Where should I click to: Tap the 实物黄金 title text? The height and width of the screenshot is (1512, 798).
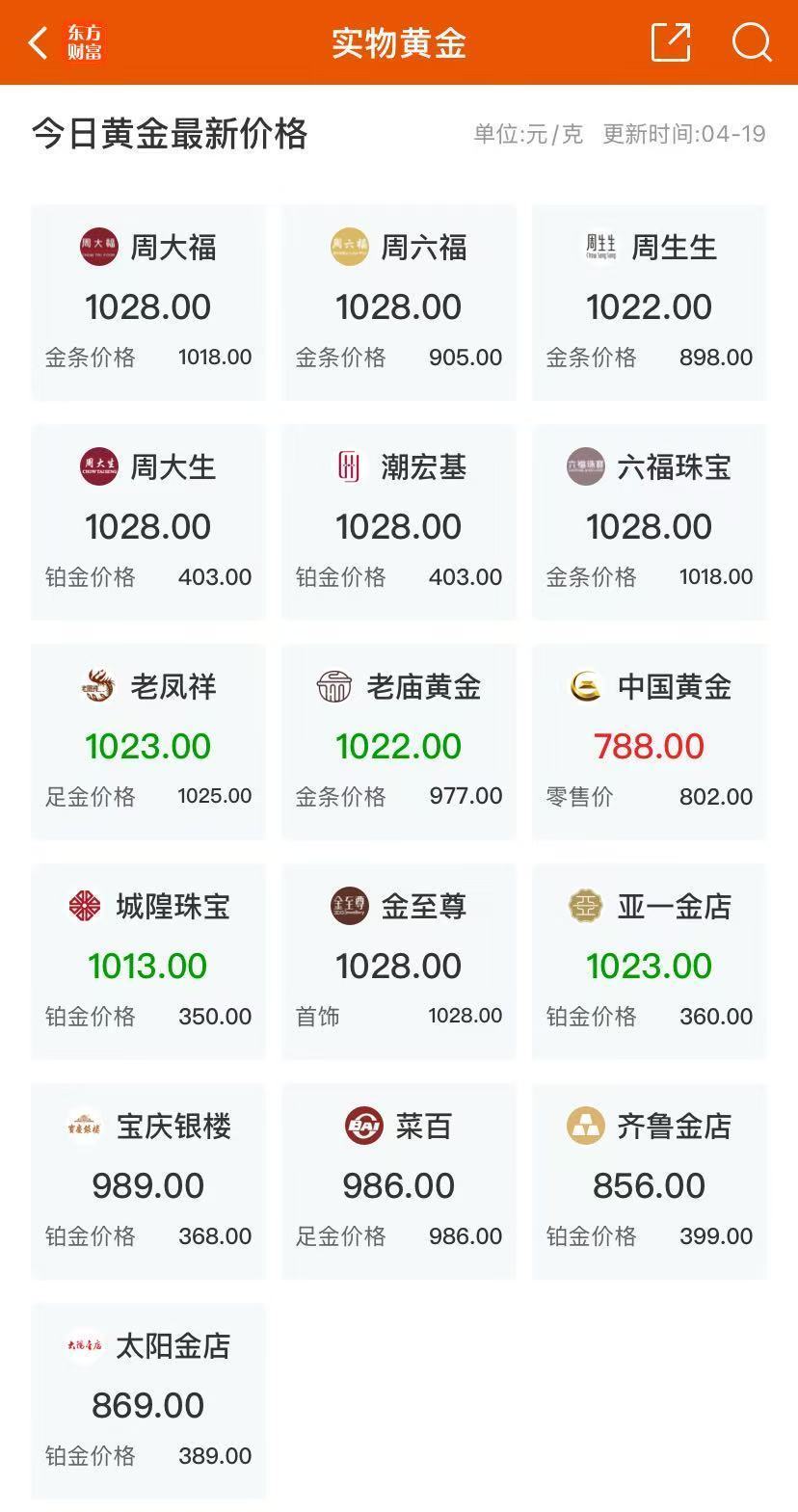point(399,43)
